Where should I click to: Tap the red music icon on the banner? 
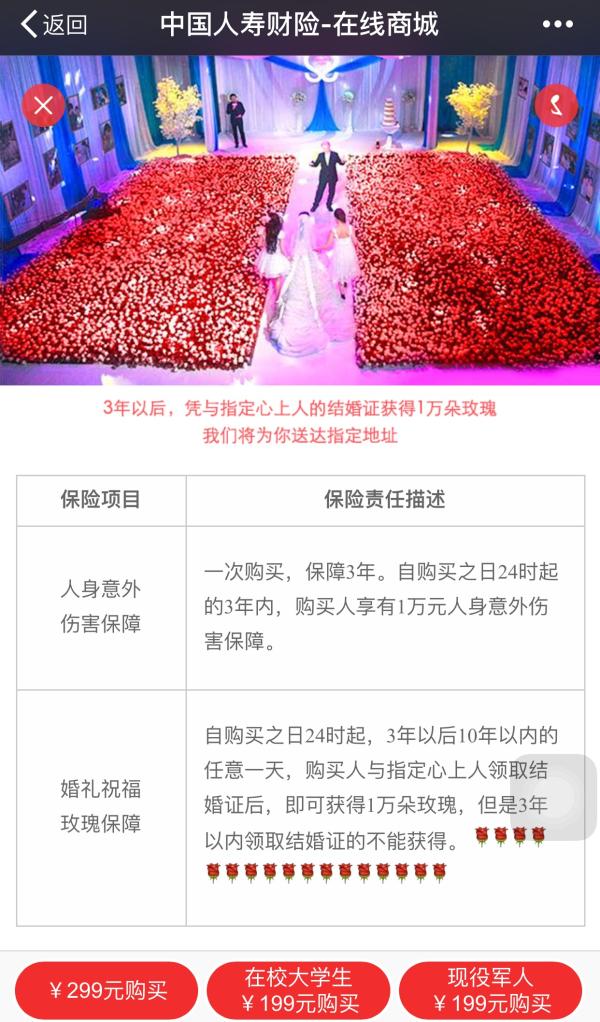[x=556, y=105]
